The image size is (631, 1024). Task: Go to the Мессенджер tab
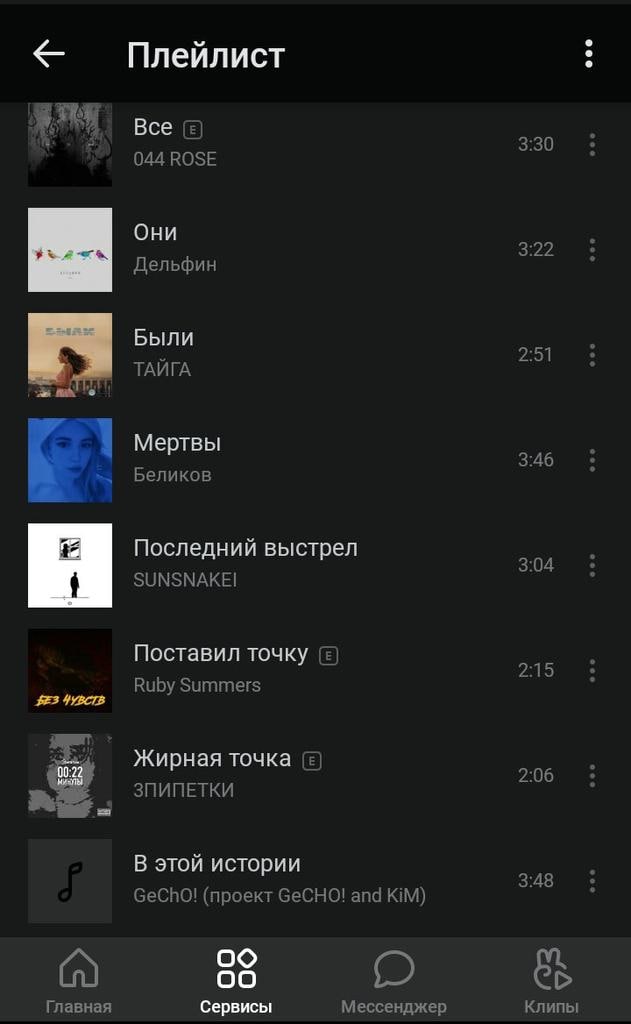point(394,981)
